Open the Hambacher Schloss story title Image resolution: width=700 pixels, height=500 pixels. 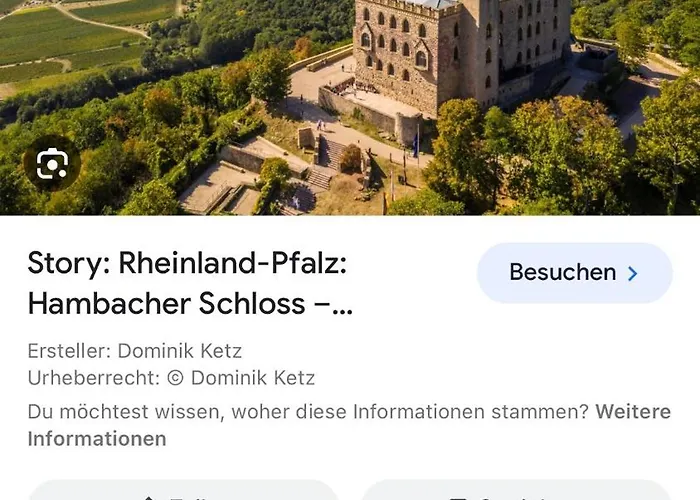tap(190, 284)
